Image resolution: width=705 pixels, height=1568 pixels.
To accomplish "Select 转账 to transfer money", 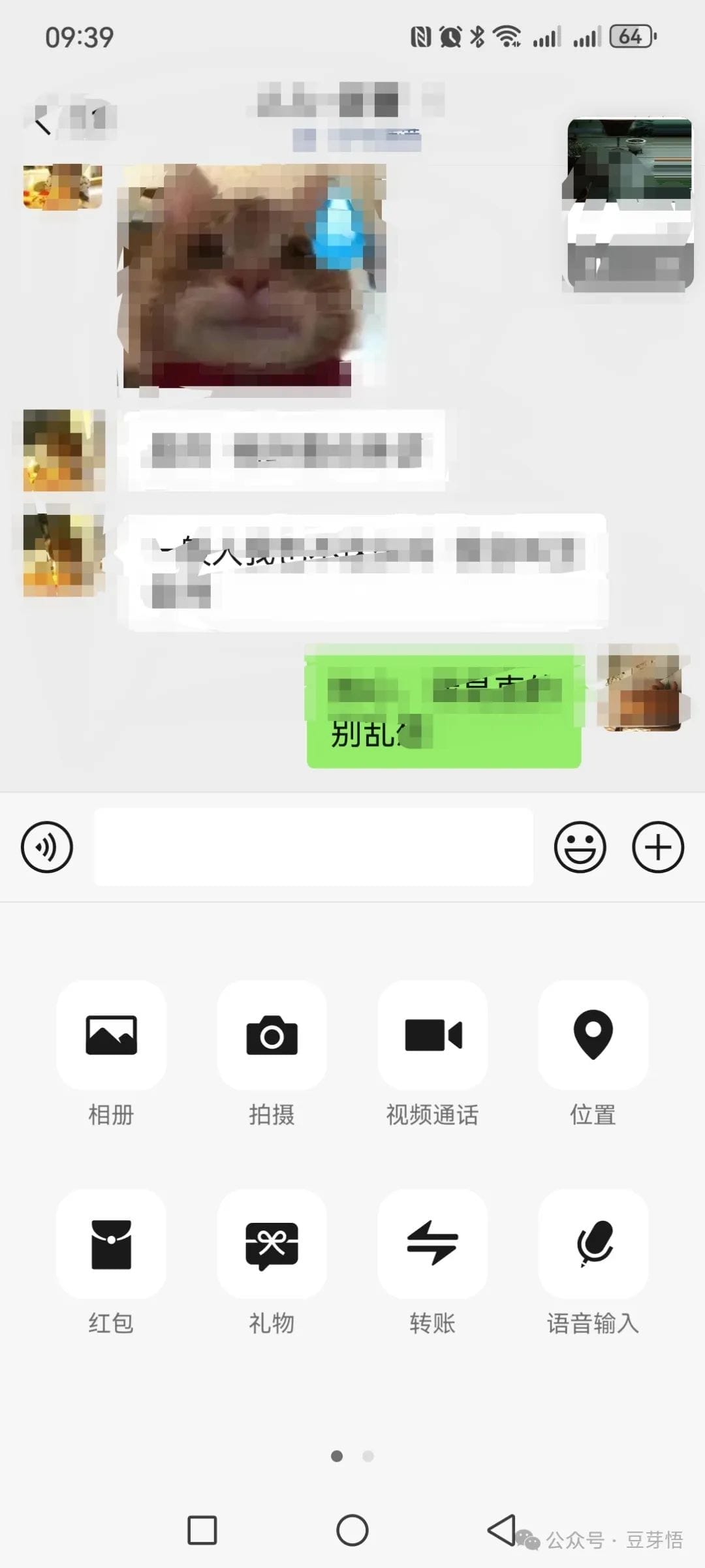I will coord(433,1244).
